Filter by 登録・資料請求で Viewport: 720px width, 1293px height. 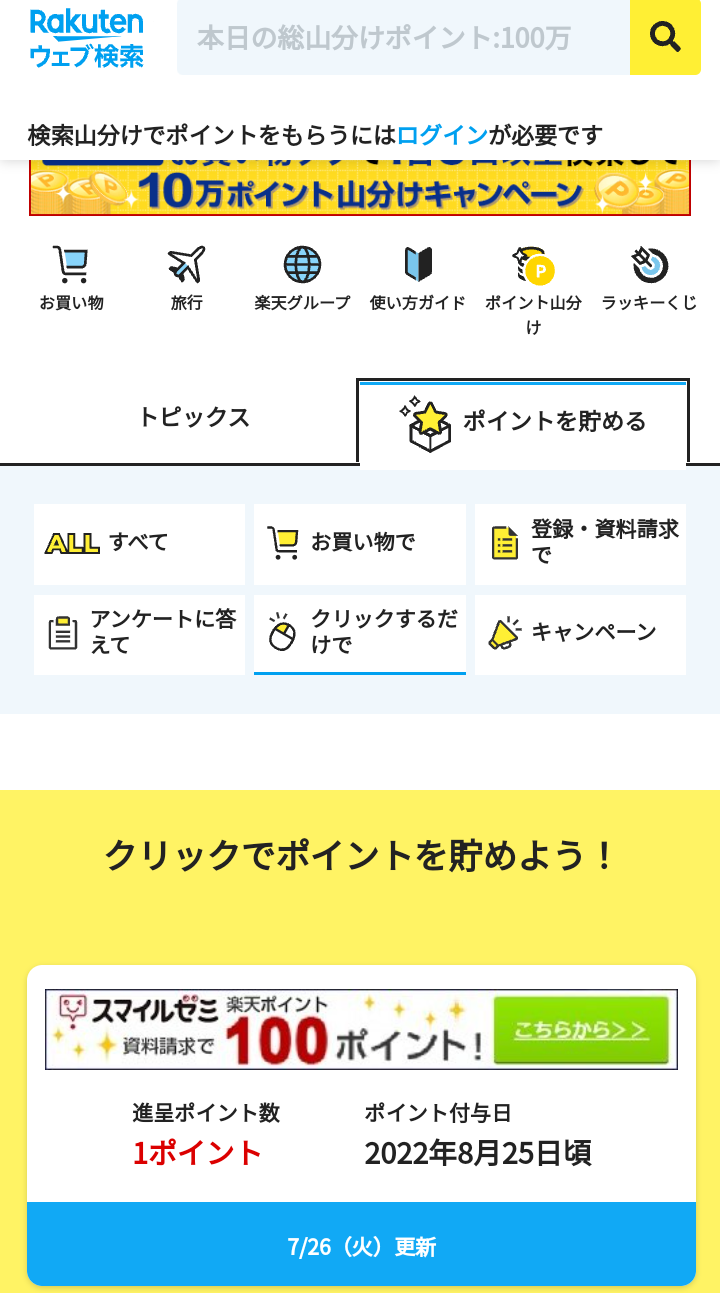(580, 544)
